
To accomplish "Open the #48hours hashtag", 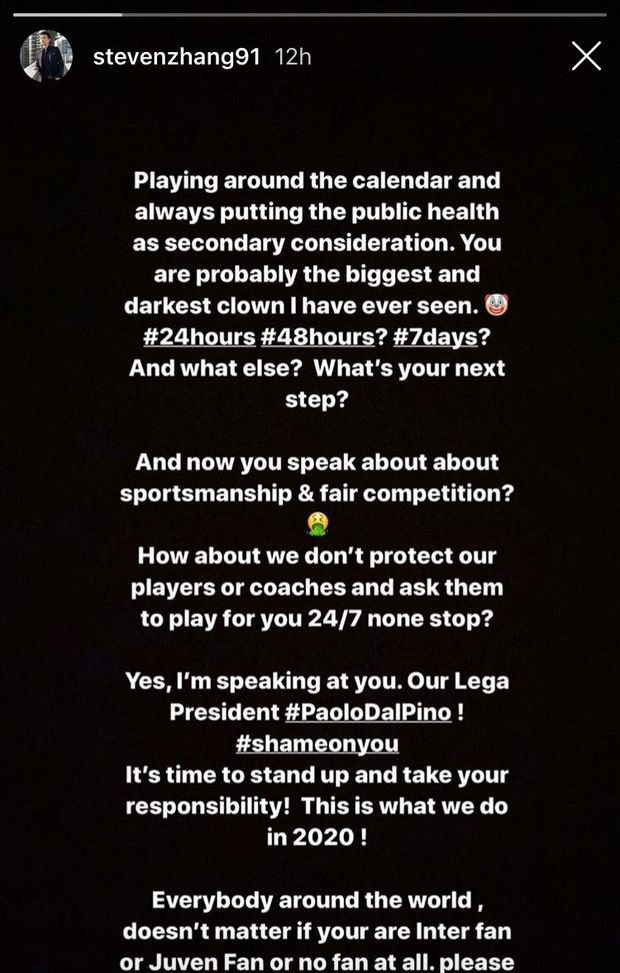I will pyautogui.click(x=322, y=336).
